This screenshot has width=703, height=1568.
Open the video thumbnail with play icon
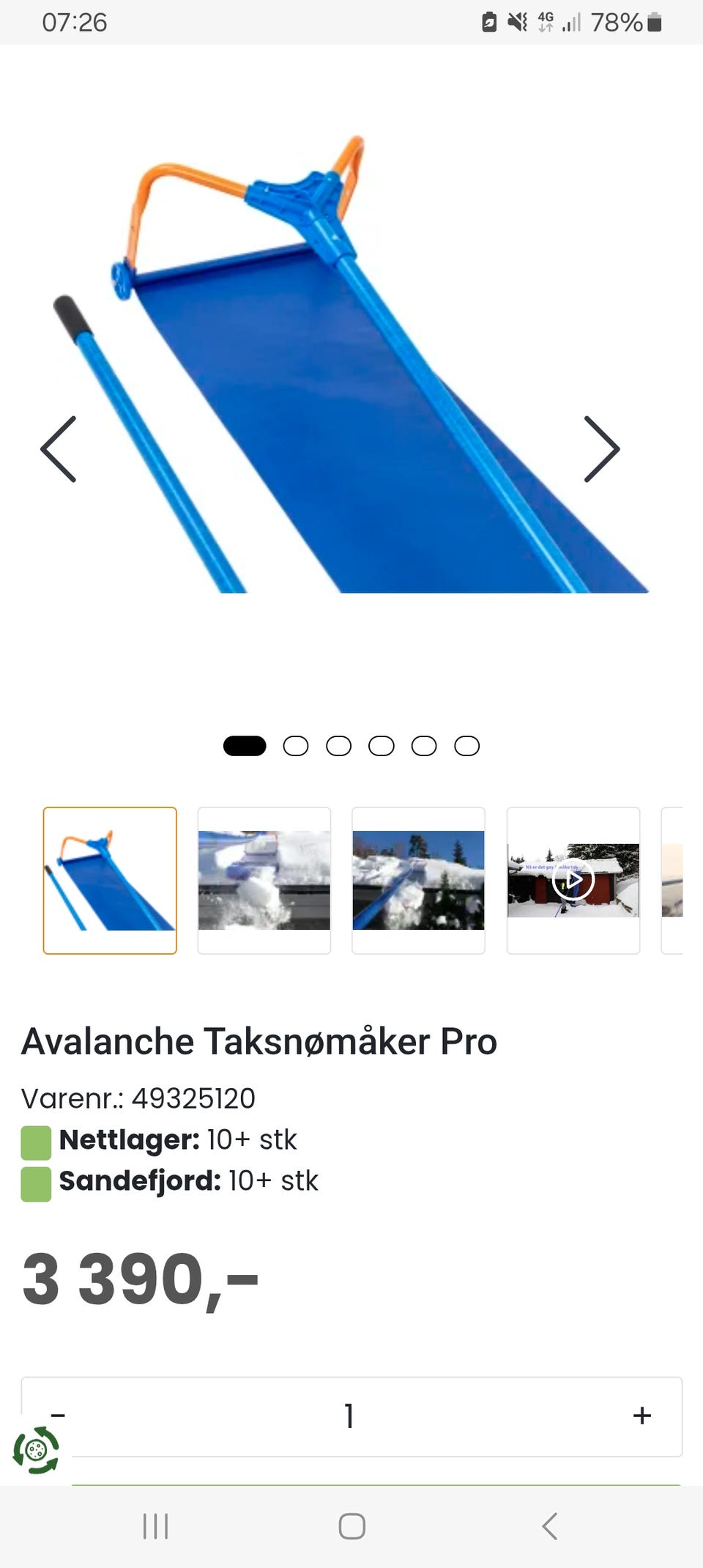point(573,879)
